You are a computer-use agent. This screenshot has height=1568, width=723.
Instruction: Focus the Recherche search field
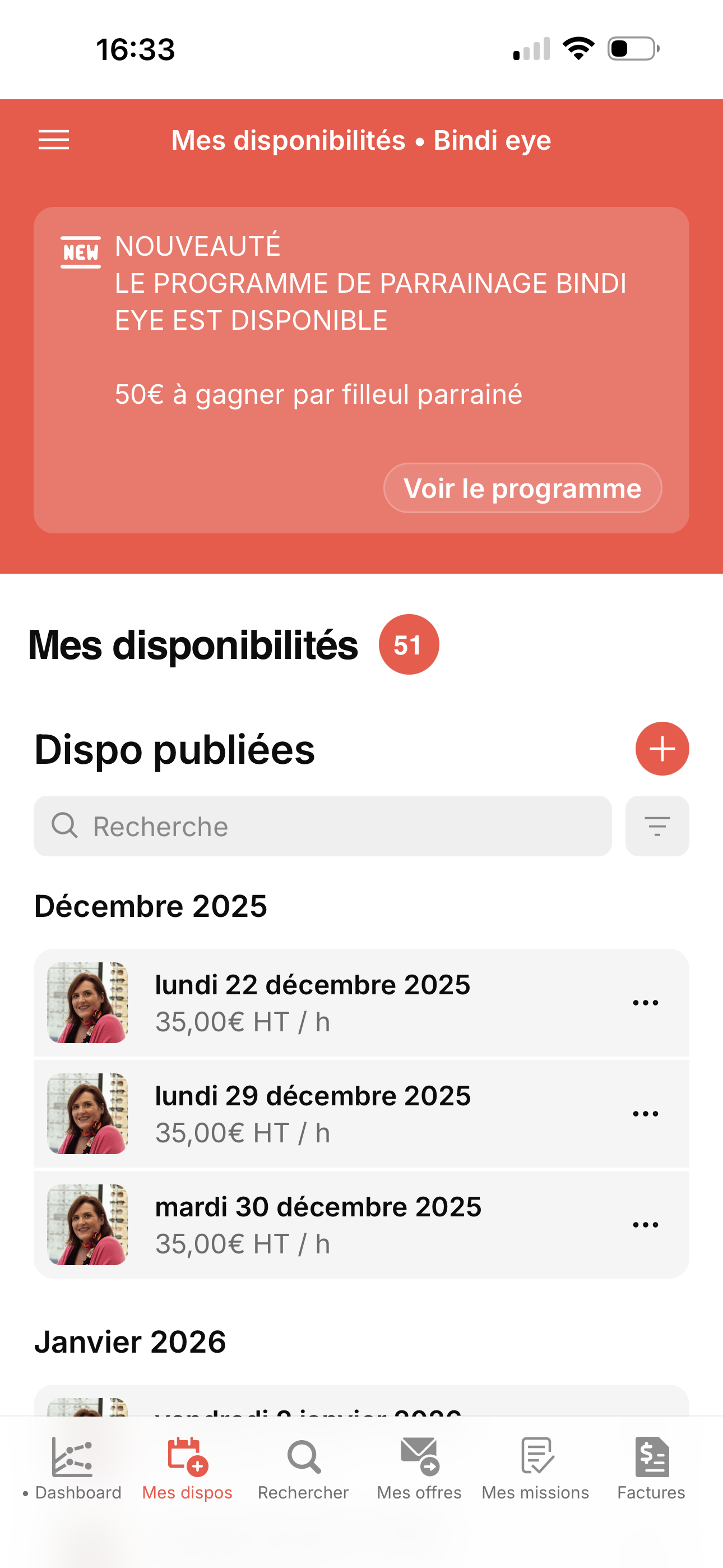point(323,826)
